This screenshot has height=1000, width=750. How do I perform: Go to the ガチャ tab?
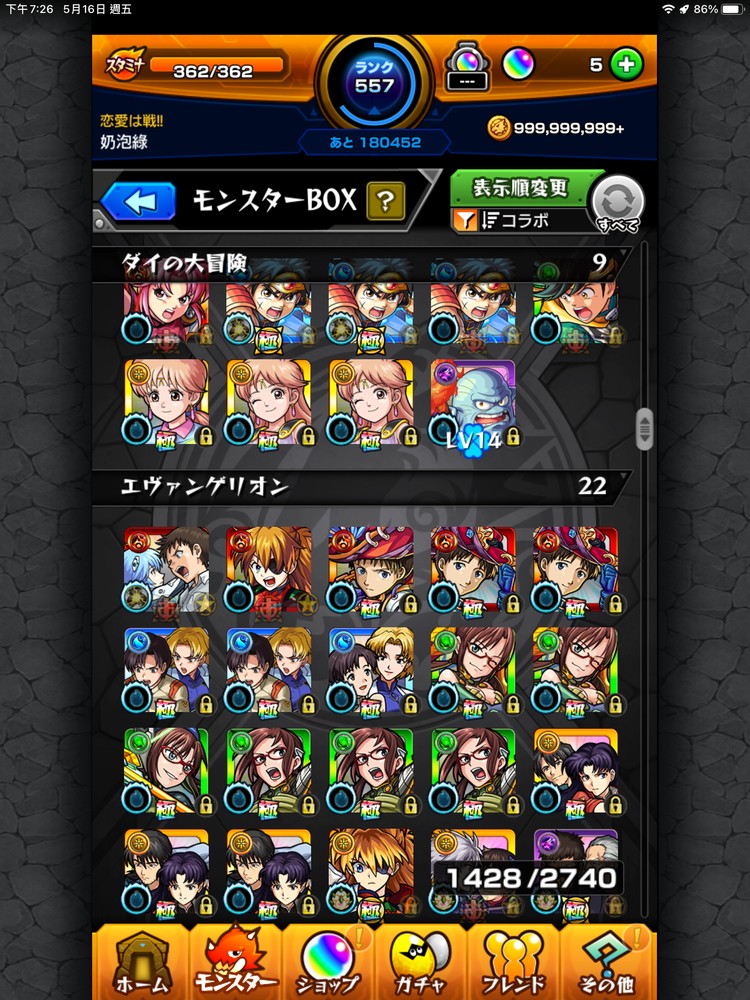point(420,963)
